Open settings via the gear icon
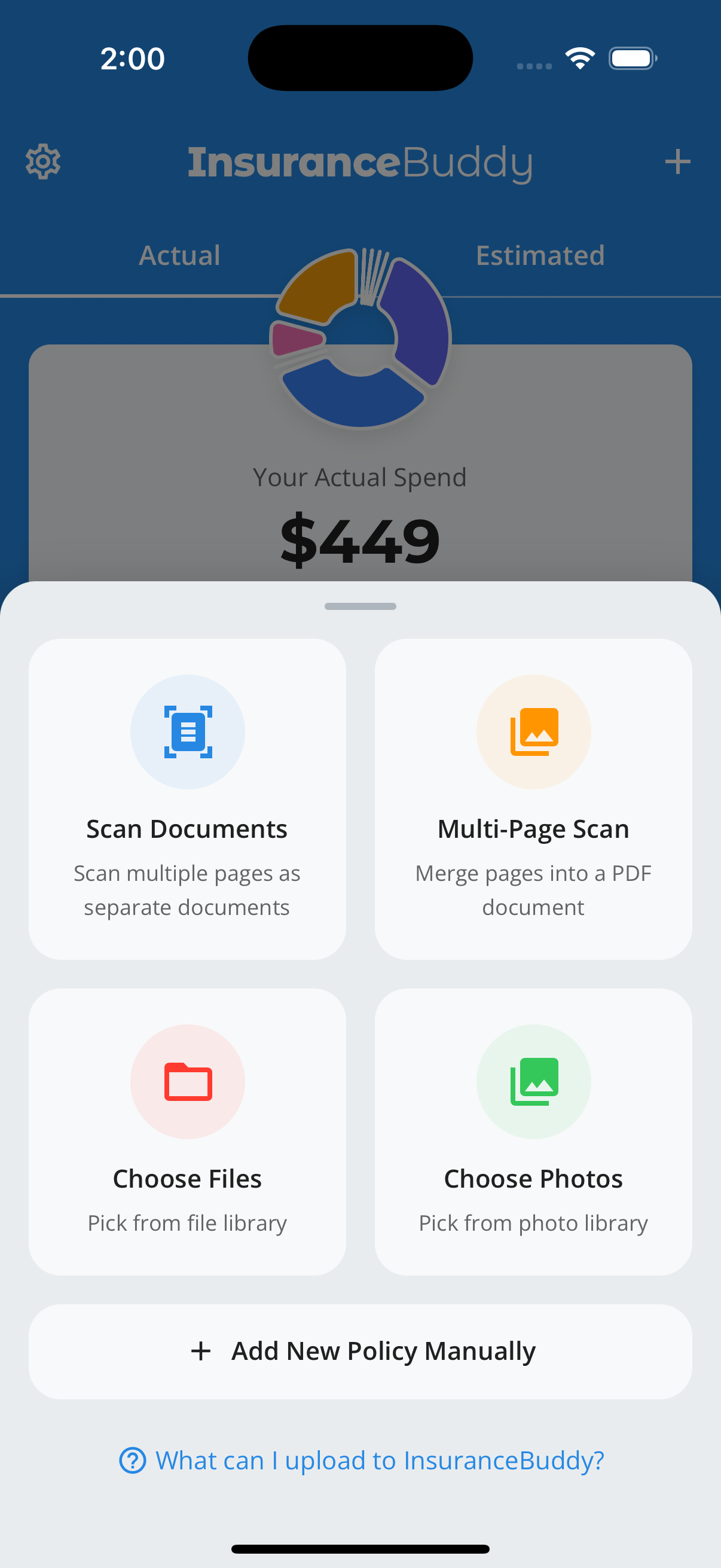Image resolution: width=721 pixels, height=1568 pixels. pyautogui.click(x=42, y=161)
